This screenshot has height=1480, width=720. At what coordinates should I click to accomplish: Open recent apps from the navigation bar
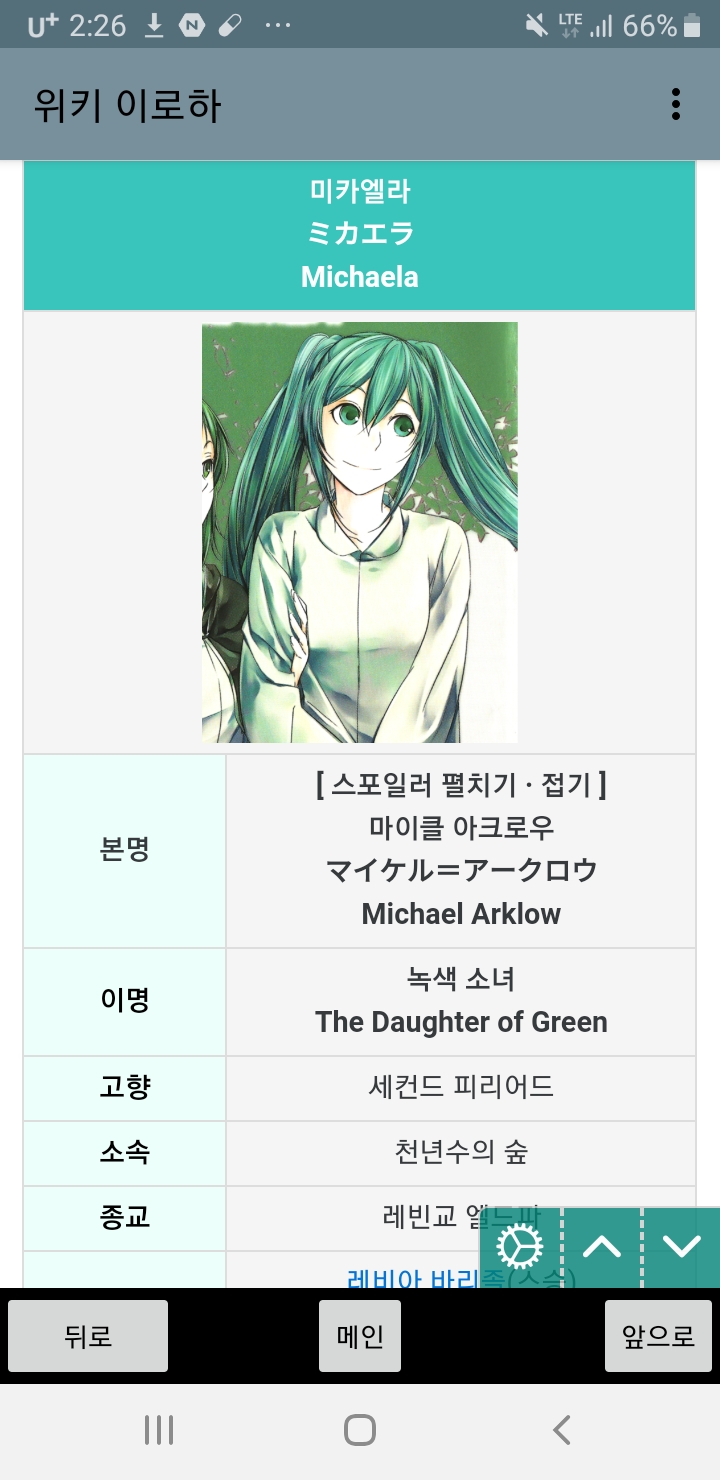(x=159, y=1430)
